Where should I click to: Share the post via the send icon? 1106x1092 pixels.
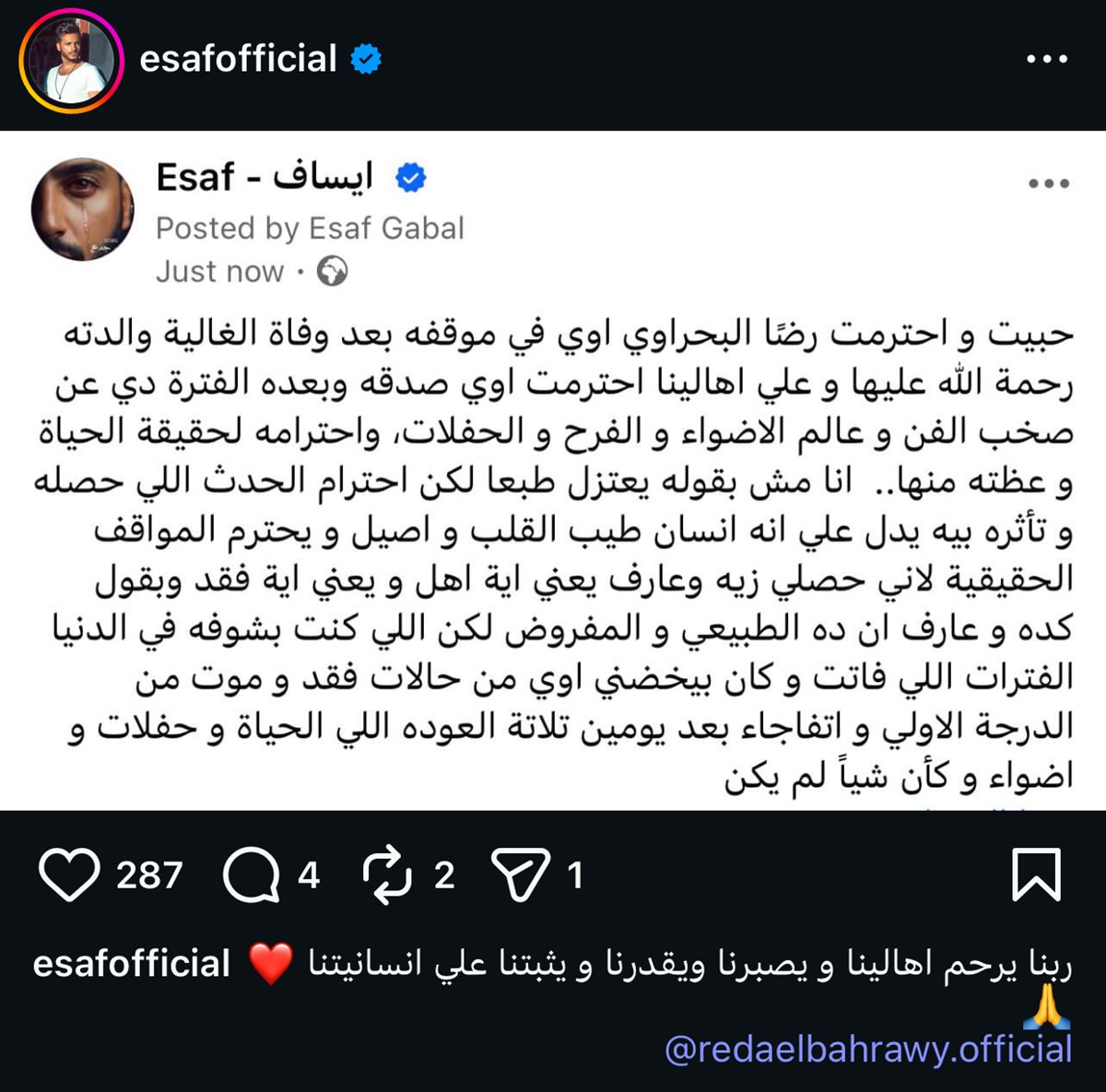click(x=520, y=875)
